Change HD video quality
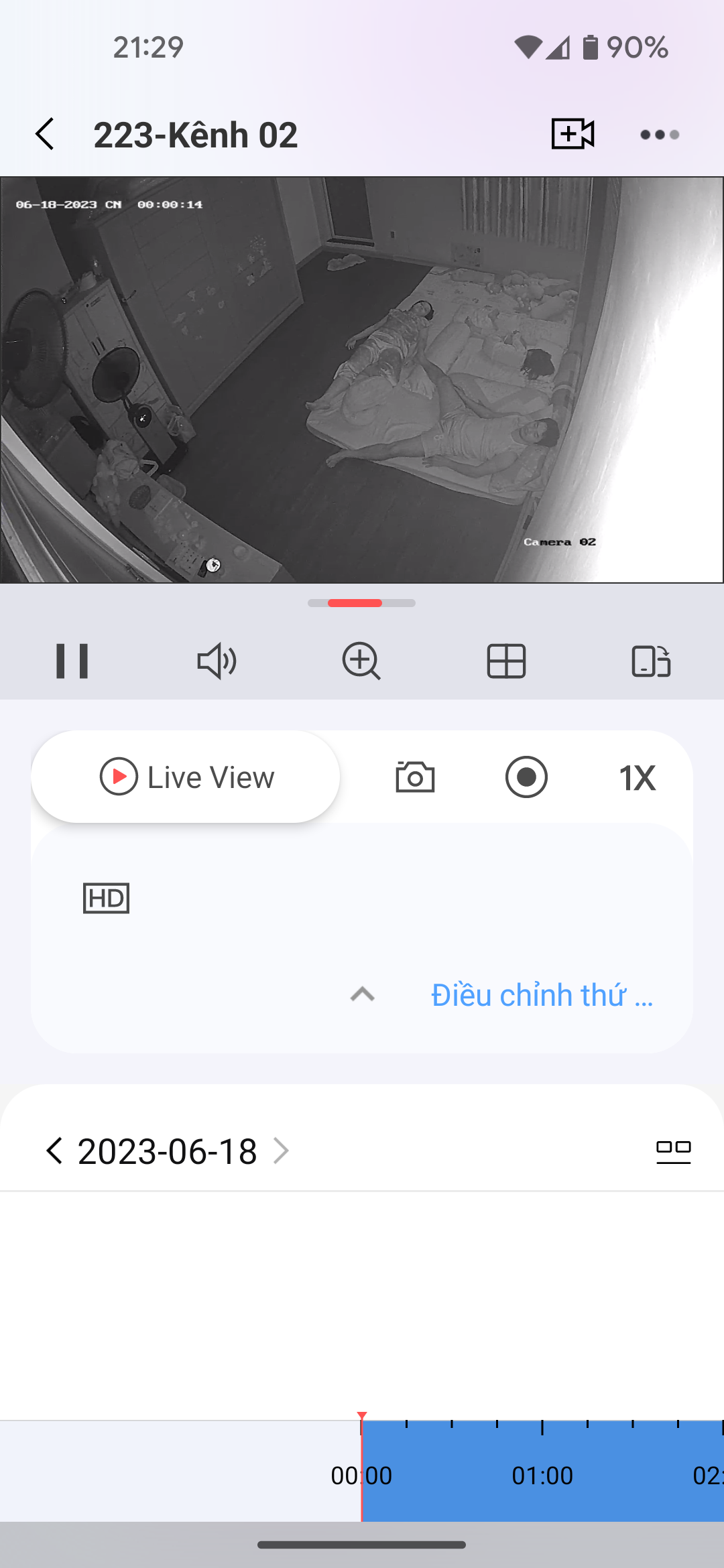Screen dimensions: 724x1568 click(106, 899)
